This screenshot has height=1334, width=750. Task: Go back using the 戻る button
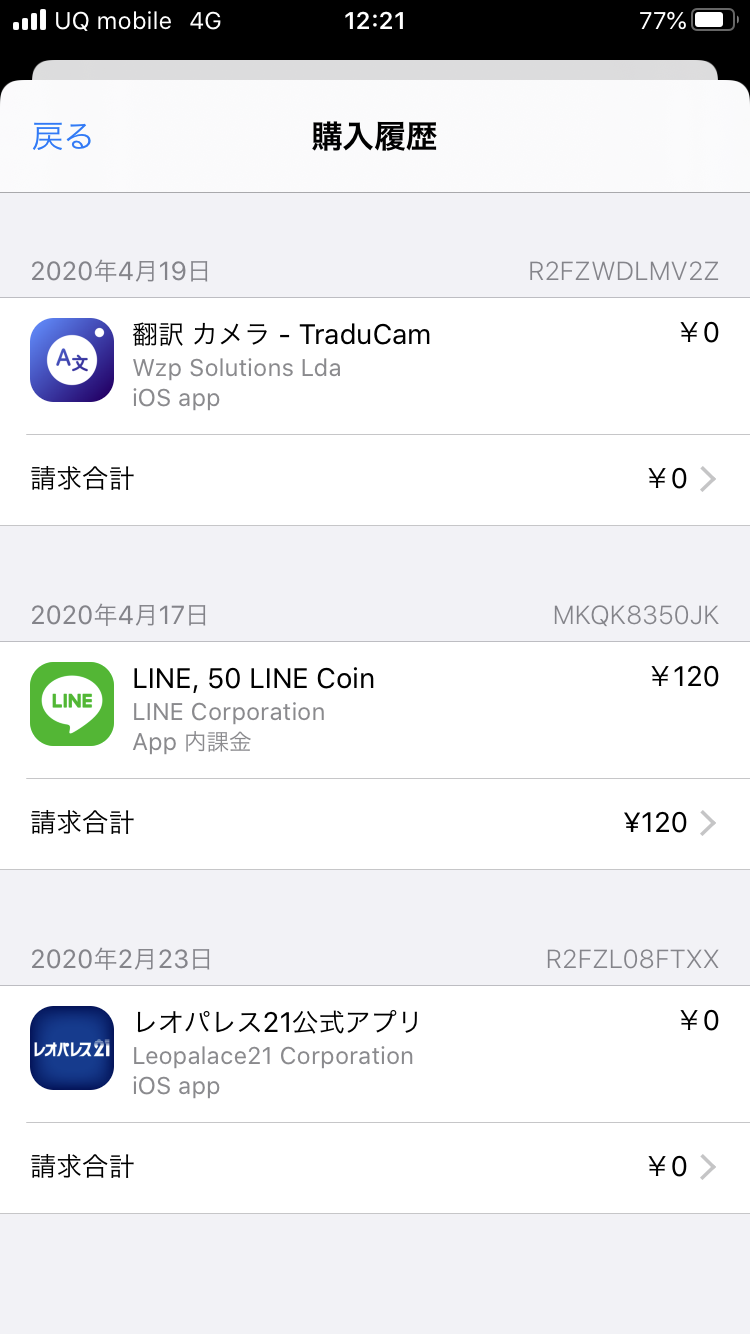coord(62,137)
